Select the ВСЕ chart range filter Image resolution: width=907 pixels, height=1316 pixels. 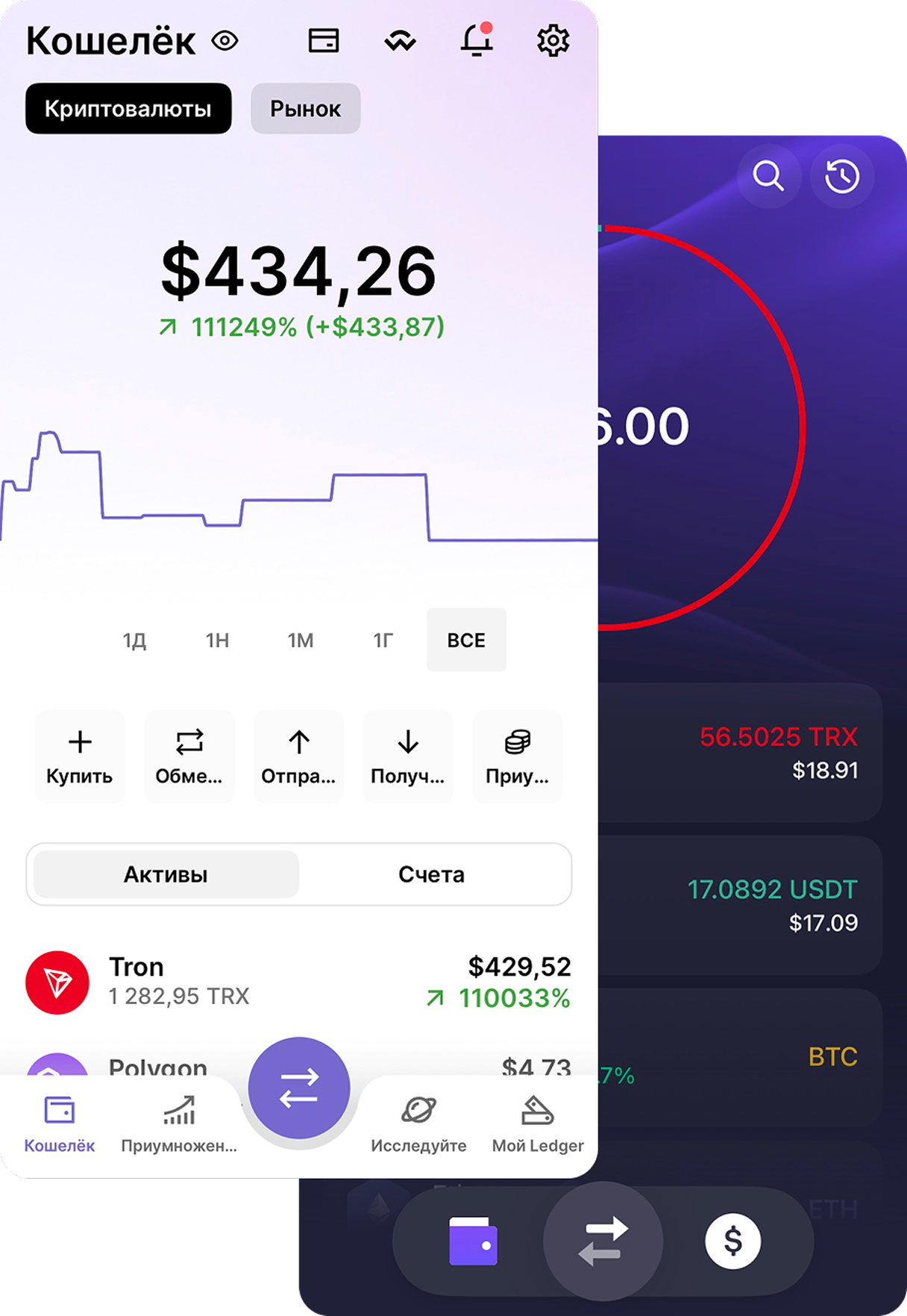pos(466,639)
